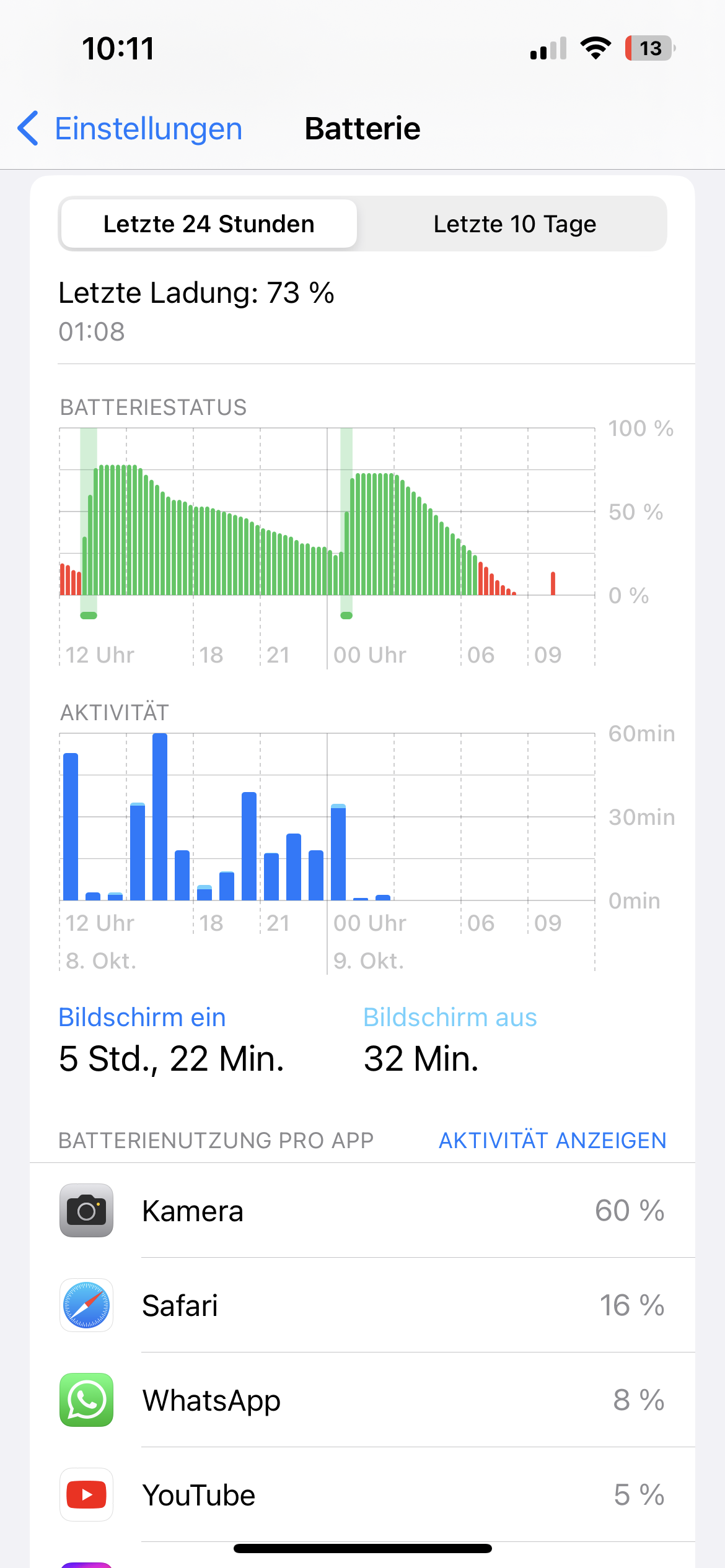The height and width of the screenshot is (1568, 725).
Task: Tap Aktivität anzeigen link
Action: pos(552,1140)
